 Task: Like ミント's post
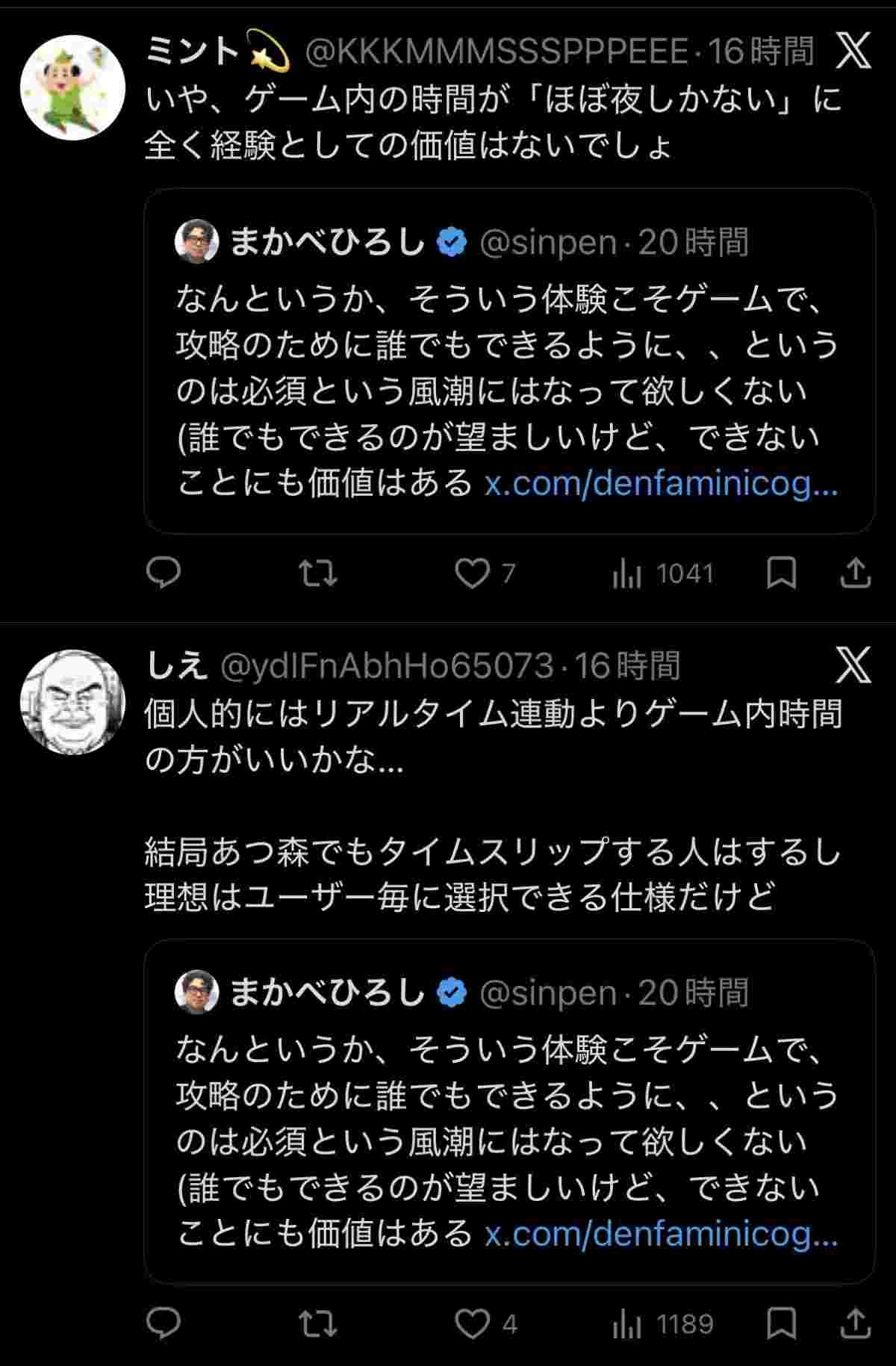point(473,574)
